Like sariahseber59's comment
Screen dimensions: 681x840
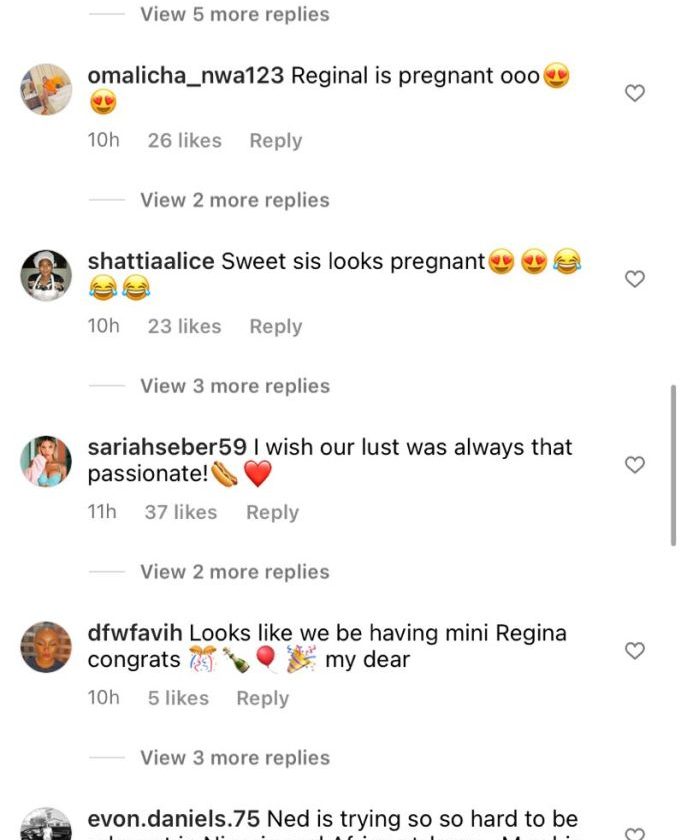click(x=634, y=465)
